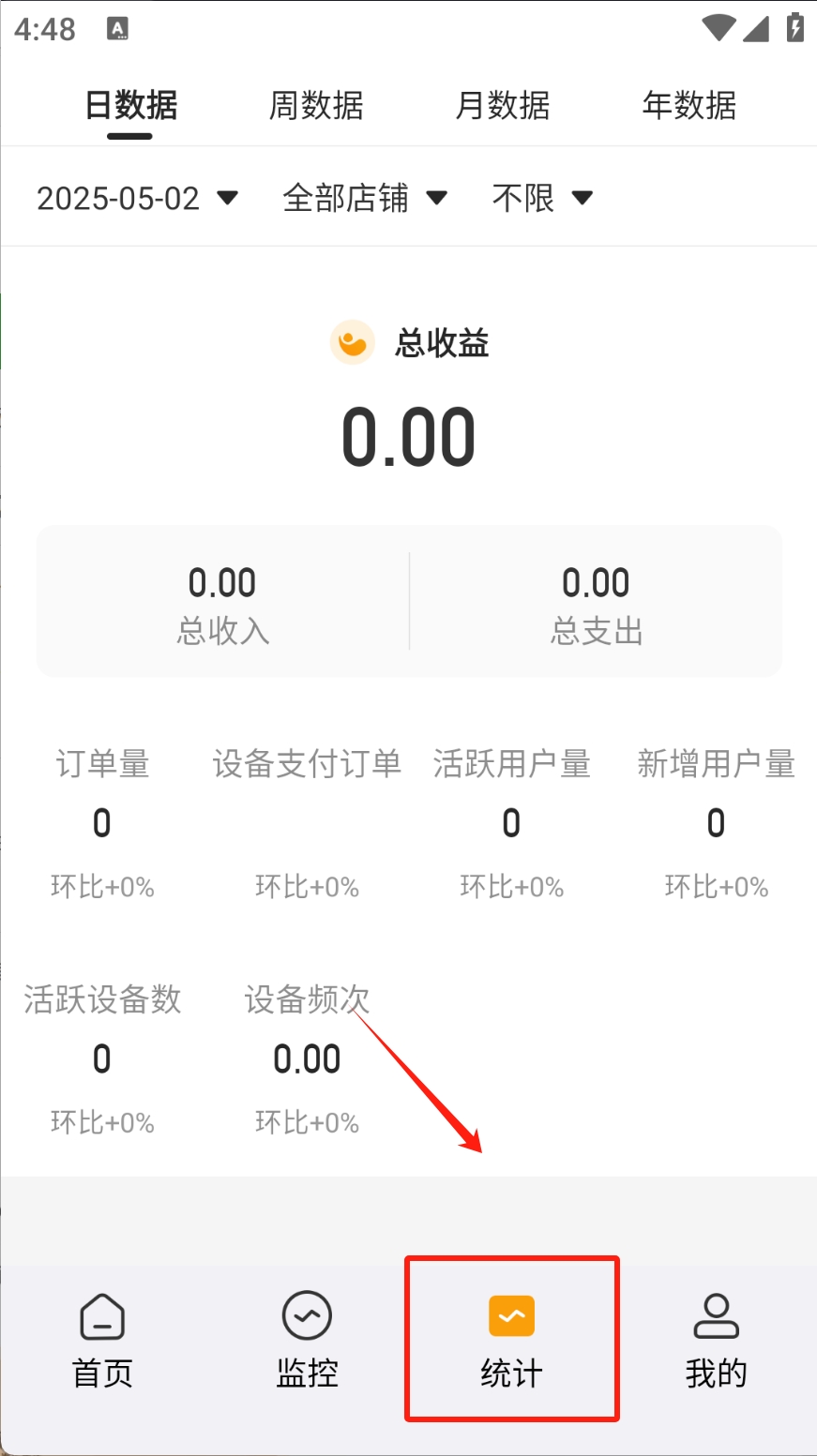Open the 2025-05-02 date picker

tap(137, 198)
